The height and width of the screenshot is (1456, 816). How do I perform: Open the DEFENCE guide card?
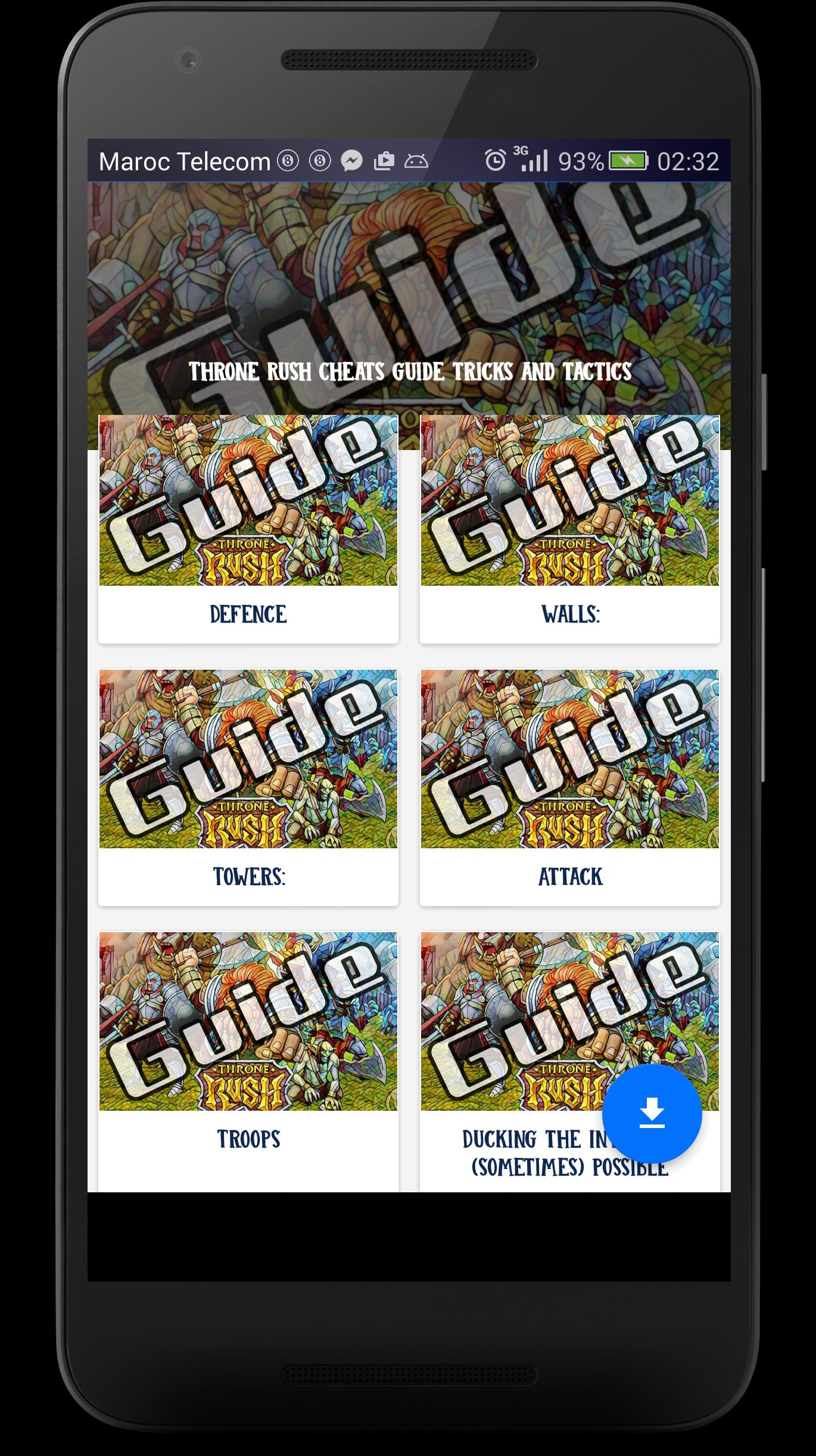[x=248, y=615]
